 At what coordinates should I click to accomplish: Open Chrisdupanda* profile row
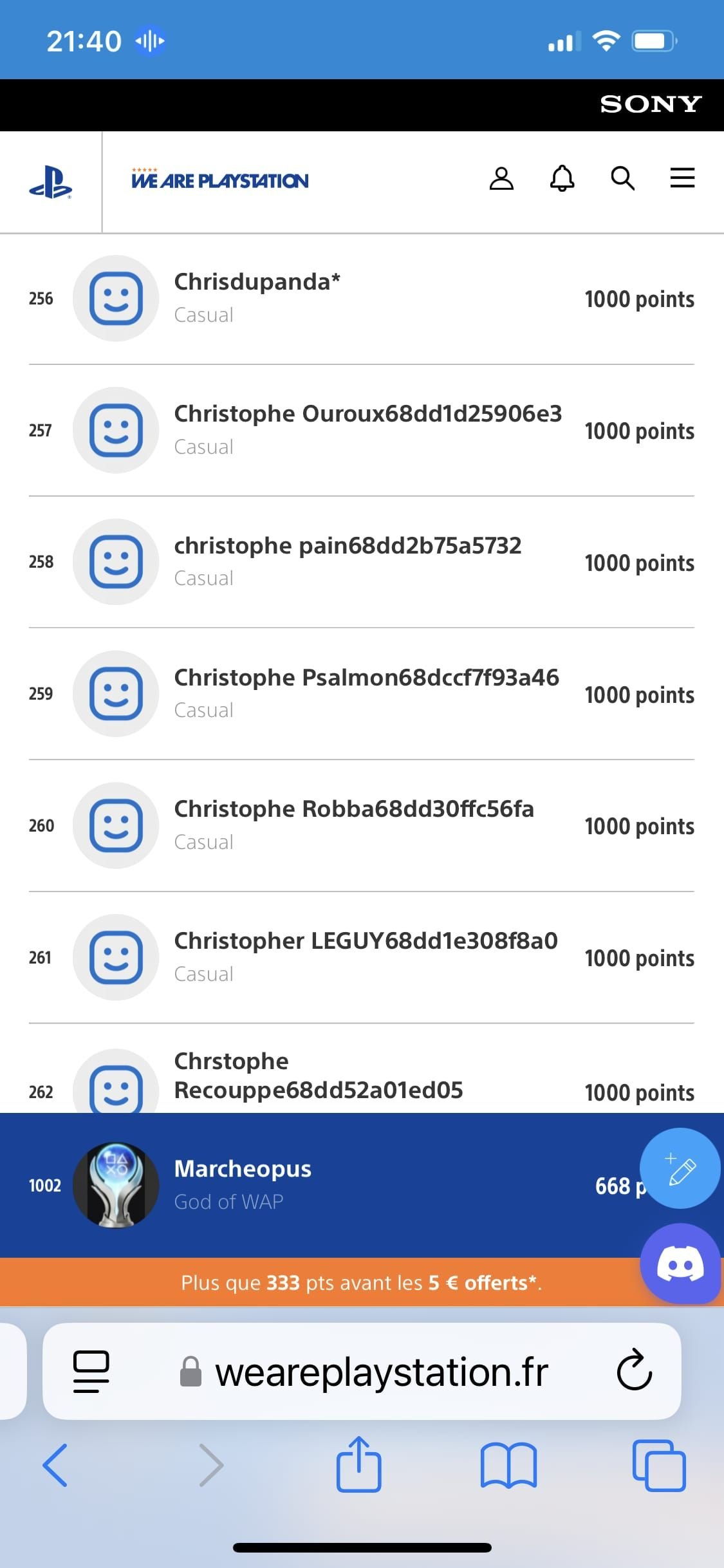tap(360, 298)
